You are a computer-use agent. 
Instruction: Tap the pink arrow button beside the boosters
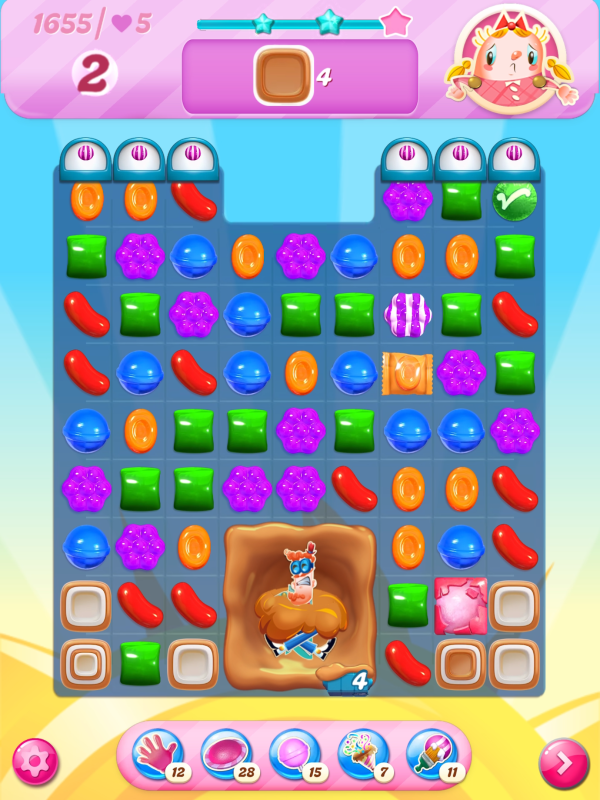(x=564, y=762)
